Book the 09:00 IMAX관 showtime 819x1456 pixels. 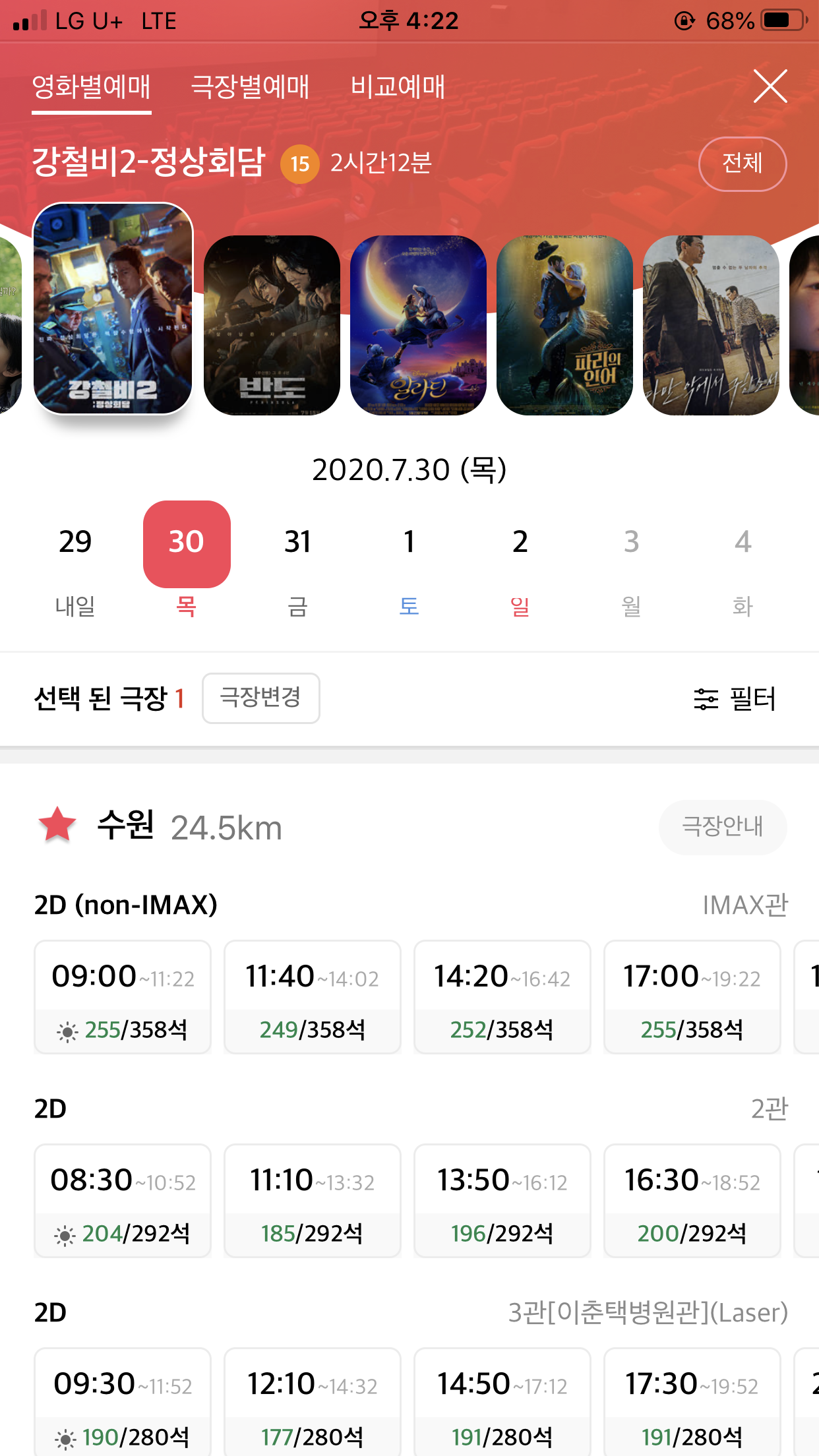click(x=123, y=996)
